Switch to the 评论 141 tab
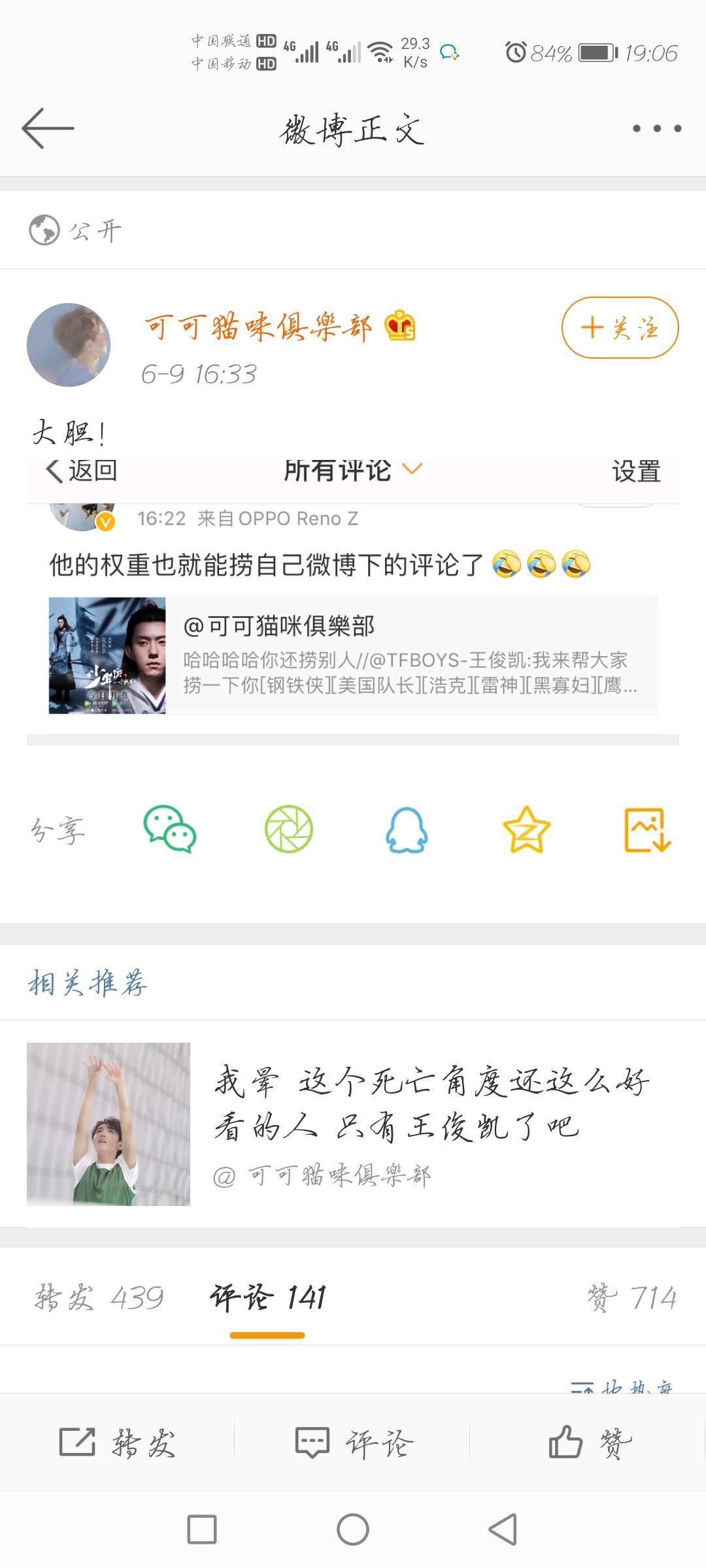Image resolution: width=706 pixels, height=1568 pixels. (x=267, y=1298)
